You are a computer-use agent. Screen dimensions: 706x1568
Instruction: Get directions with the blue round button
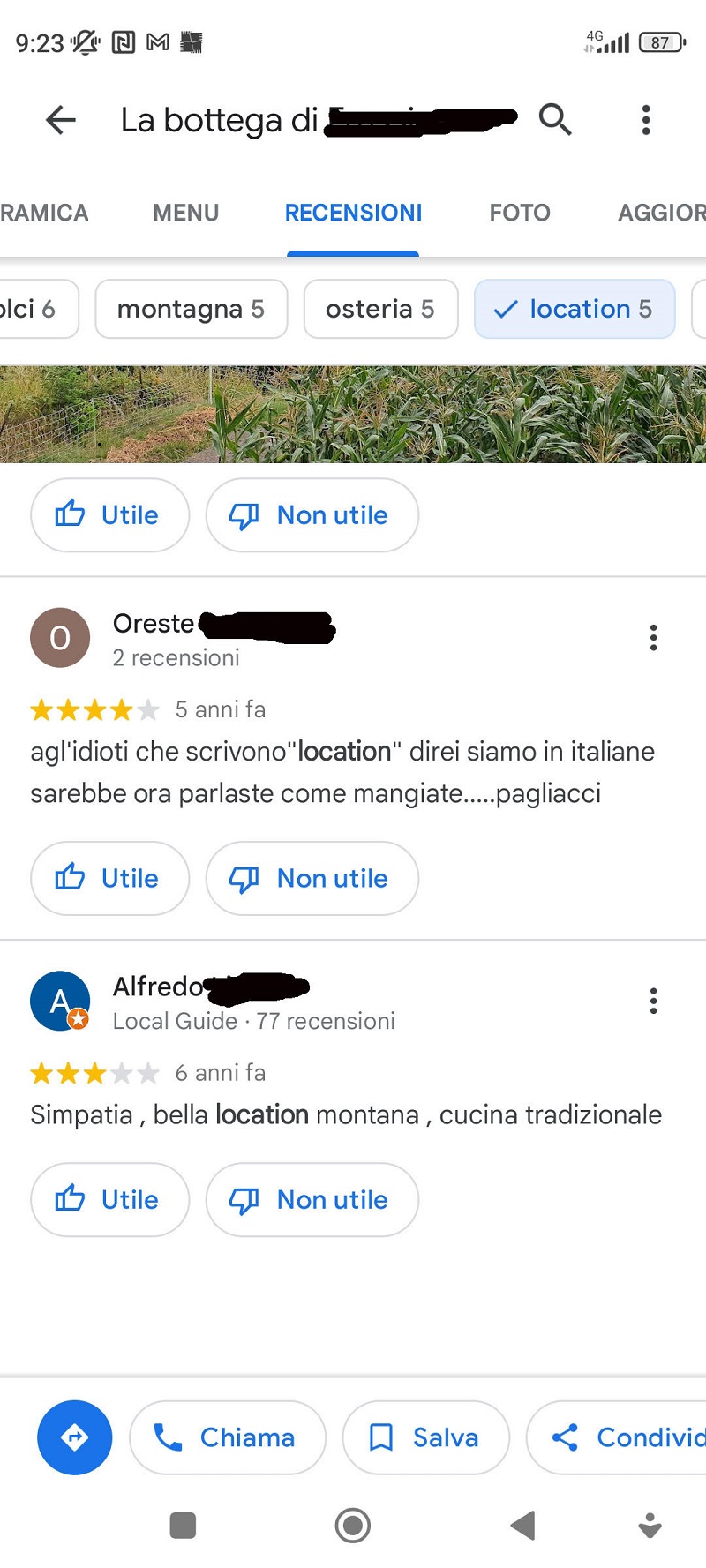click(x=75, y=1437)
